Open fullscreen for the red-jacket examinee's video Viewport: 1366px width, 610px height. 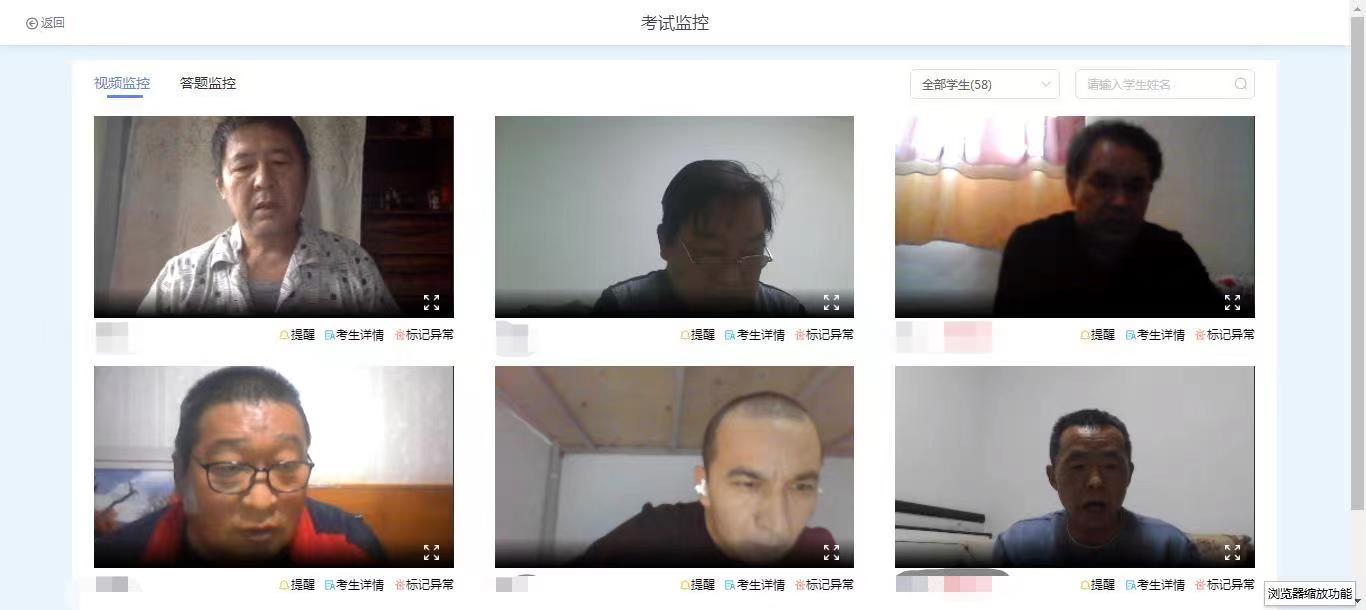click(431, 552)
